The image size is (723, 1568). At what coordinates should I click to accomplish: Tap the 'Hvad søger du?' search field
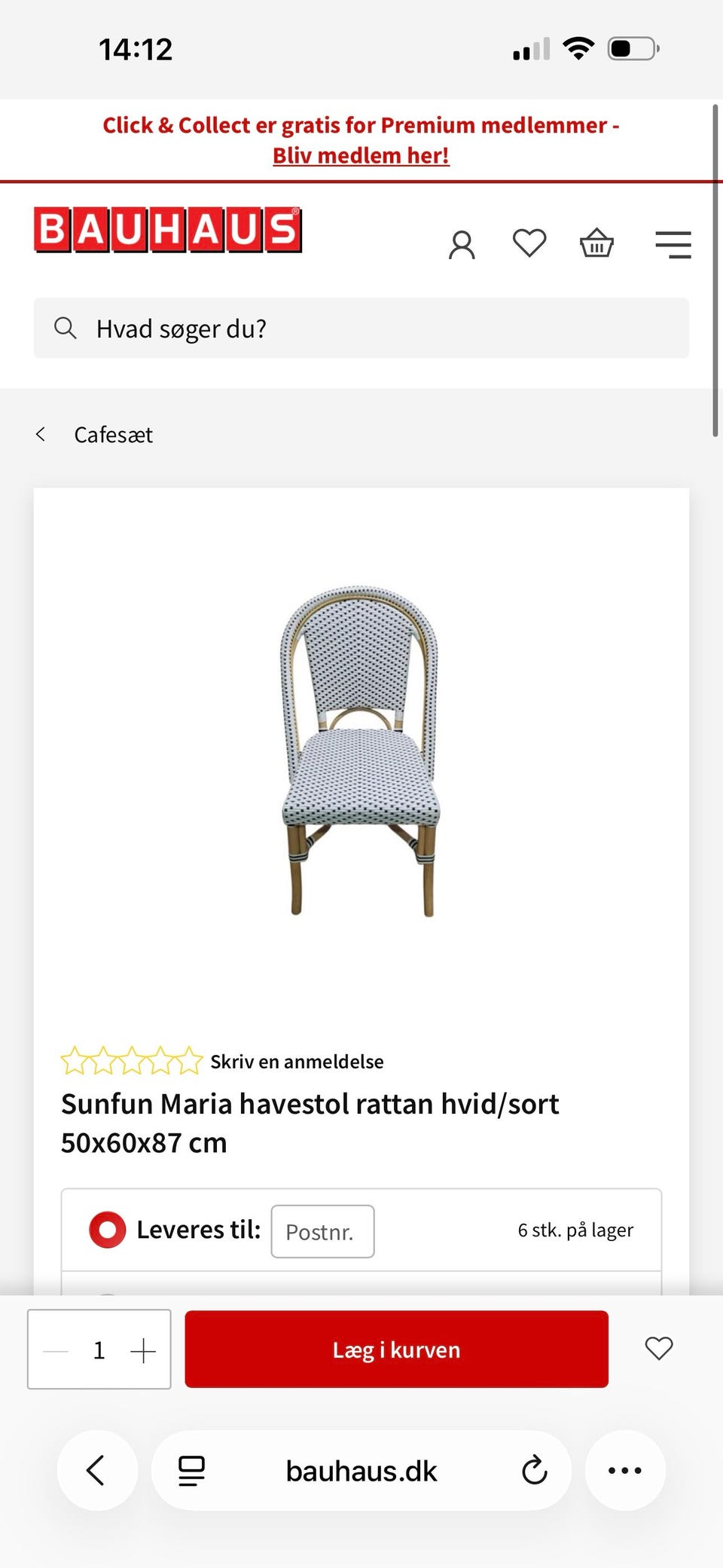(x=361, y=328)
